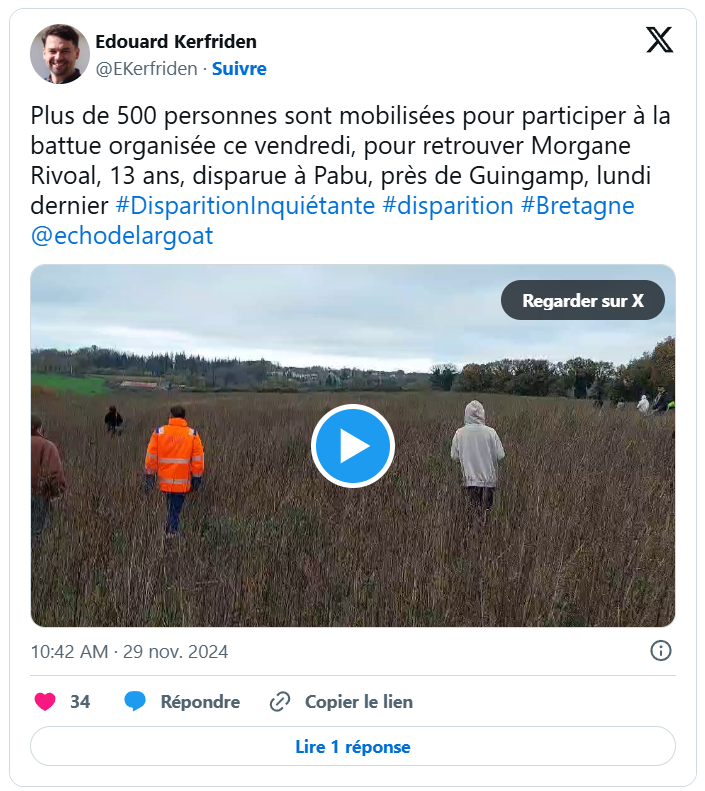This screenshot has width=705, height=791.
Task: Play the embedded video
Action: 352,446
